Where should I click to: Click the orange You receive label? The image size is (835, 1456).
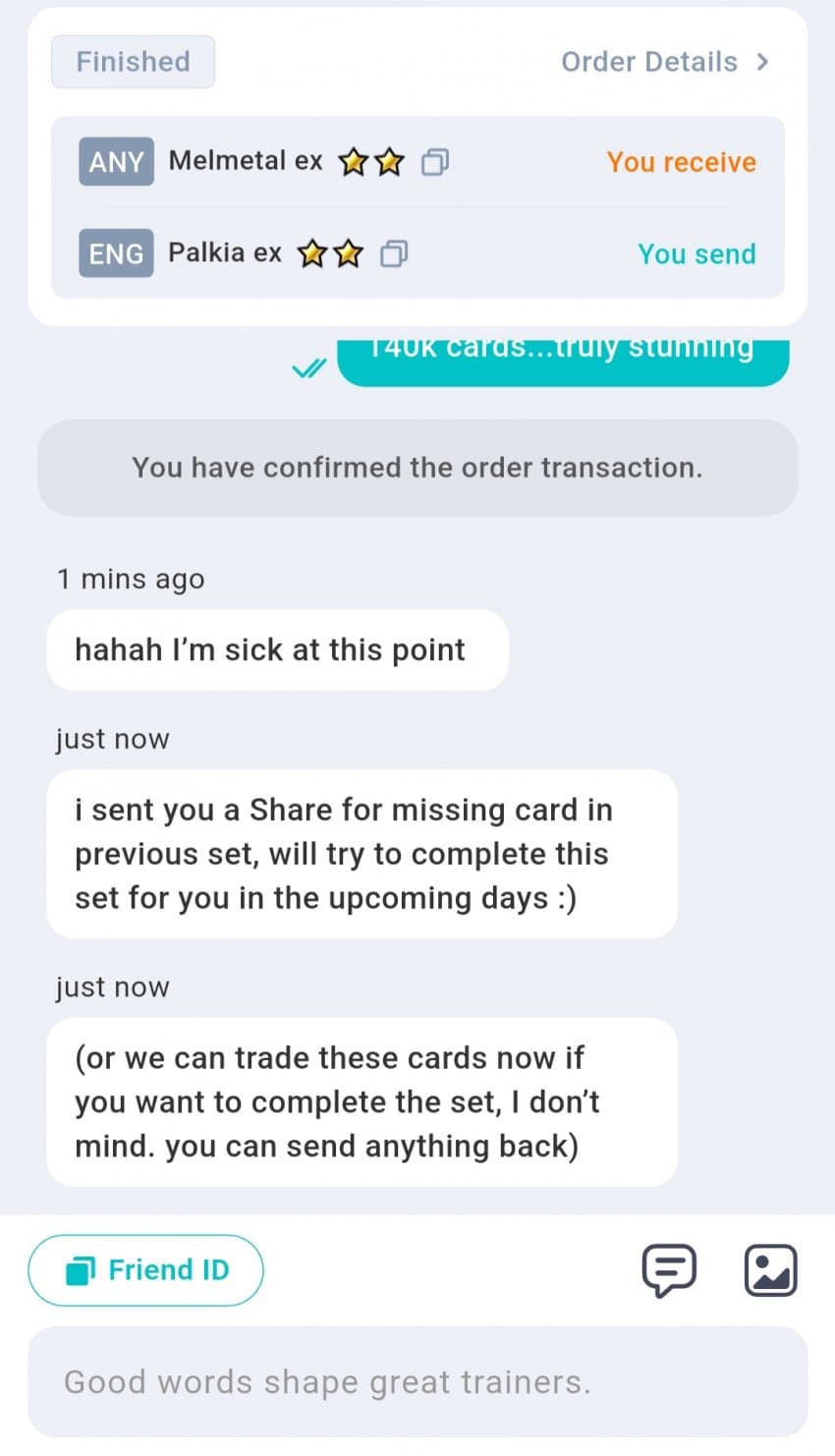click(681, 161)
